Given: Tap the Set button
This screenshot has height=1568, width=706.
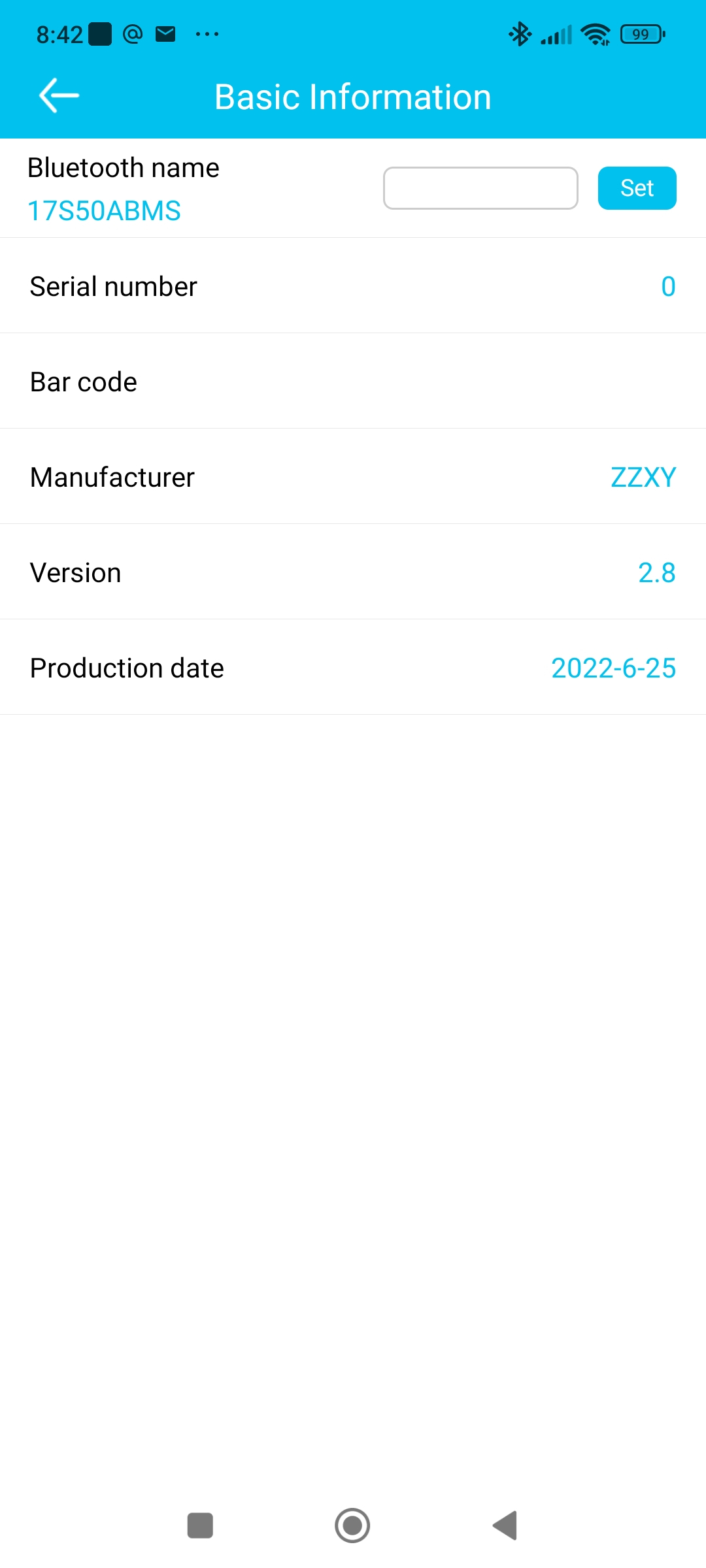Looking at the screenshot, I should coord(637,188).
